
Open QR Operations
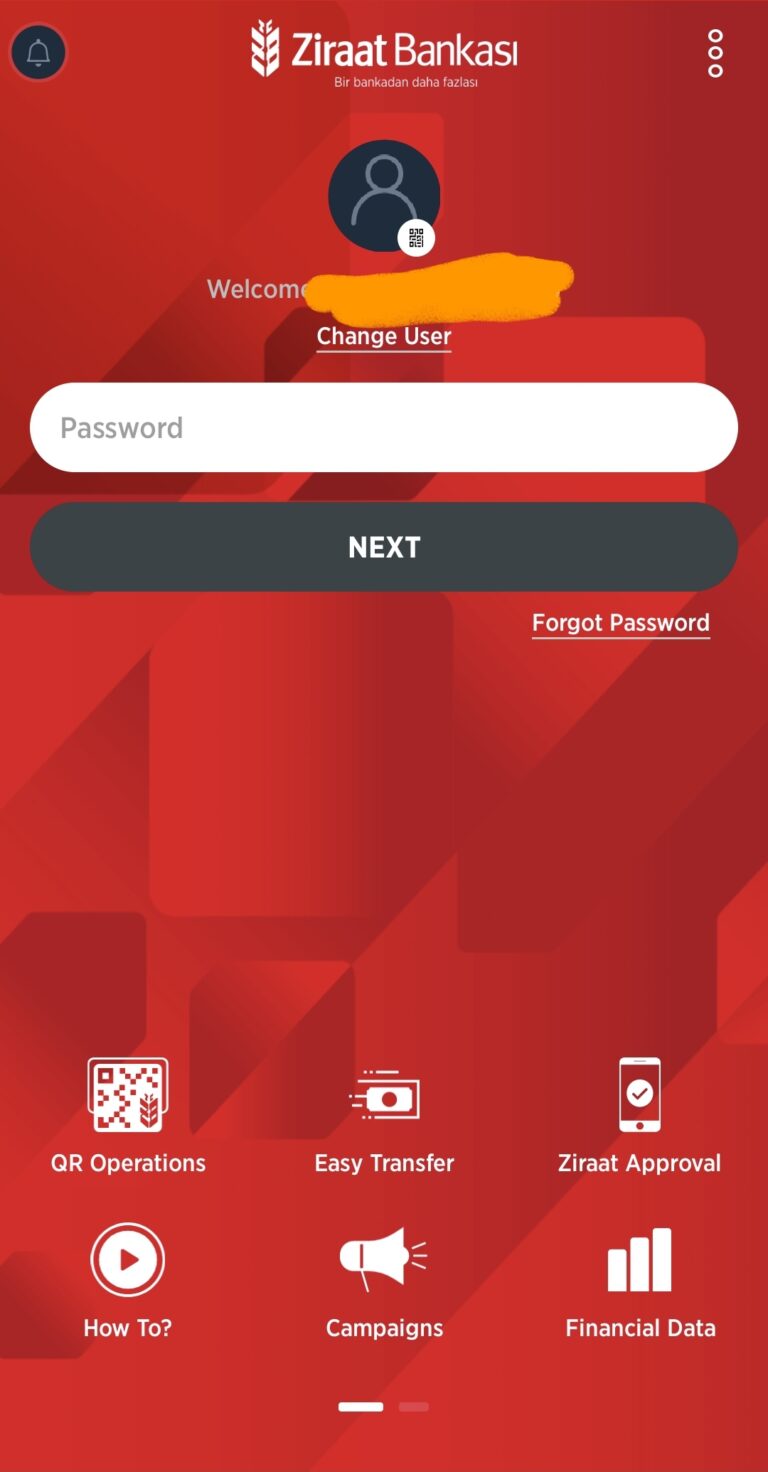pos(128,1116)
